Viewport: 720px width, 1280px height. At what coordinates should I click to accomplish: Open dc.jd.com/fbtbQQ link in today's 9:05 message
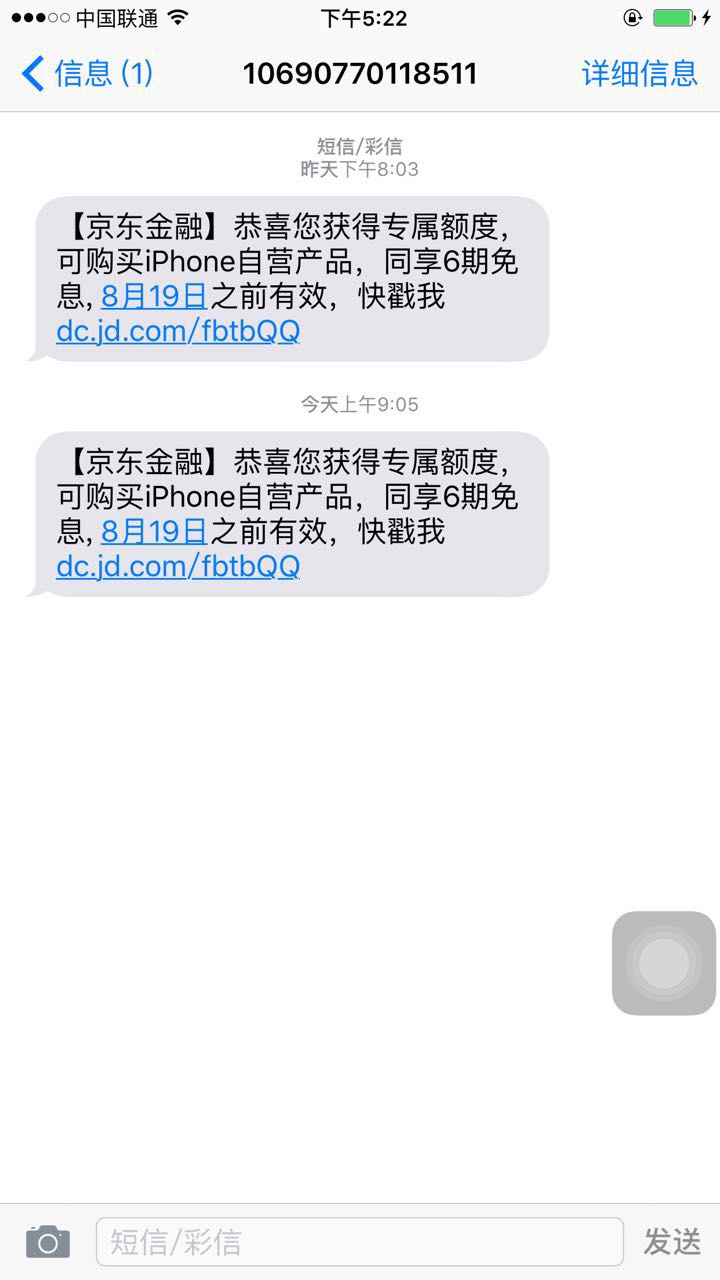coord(178,567)
